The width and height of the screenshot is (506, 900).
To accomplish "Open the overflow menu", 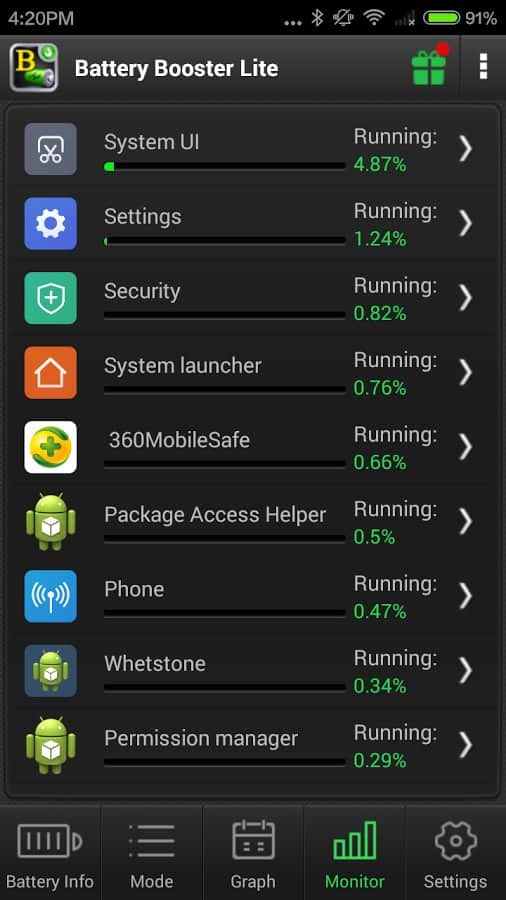I will click(x=483, y=68).
